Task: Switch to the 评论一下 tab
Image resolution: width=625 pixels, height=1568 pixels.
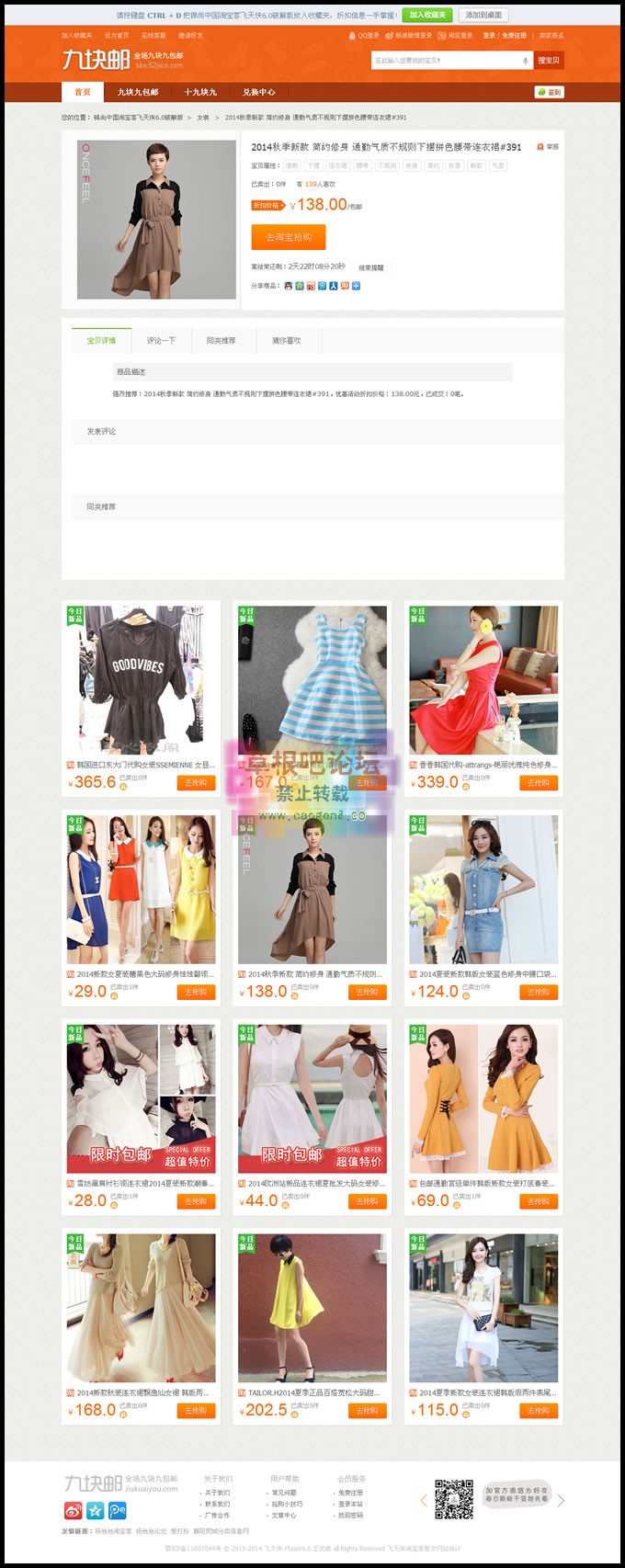Action: pos(161,340)
